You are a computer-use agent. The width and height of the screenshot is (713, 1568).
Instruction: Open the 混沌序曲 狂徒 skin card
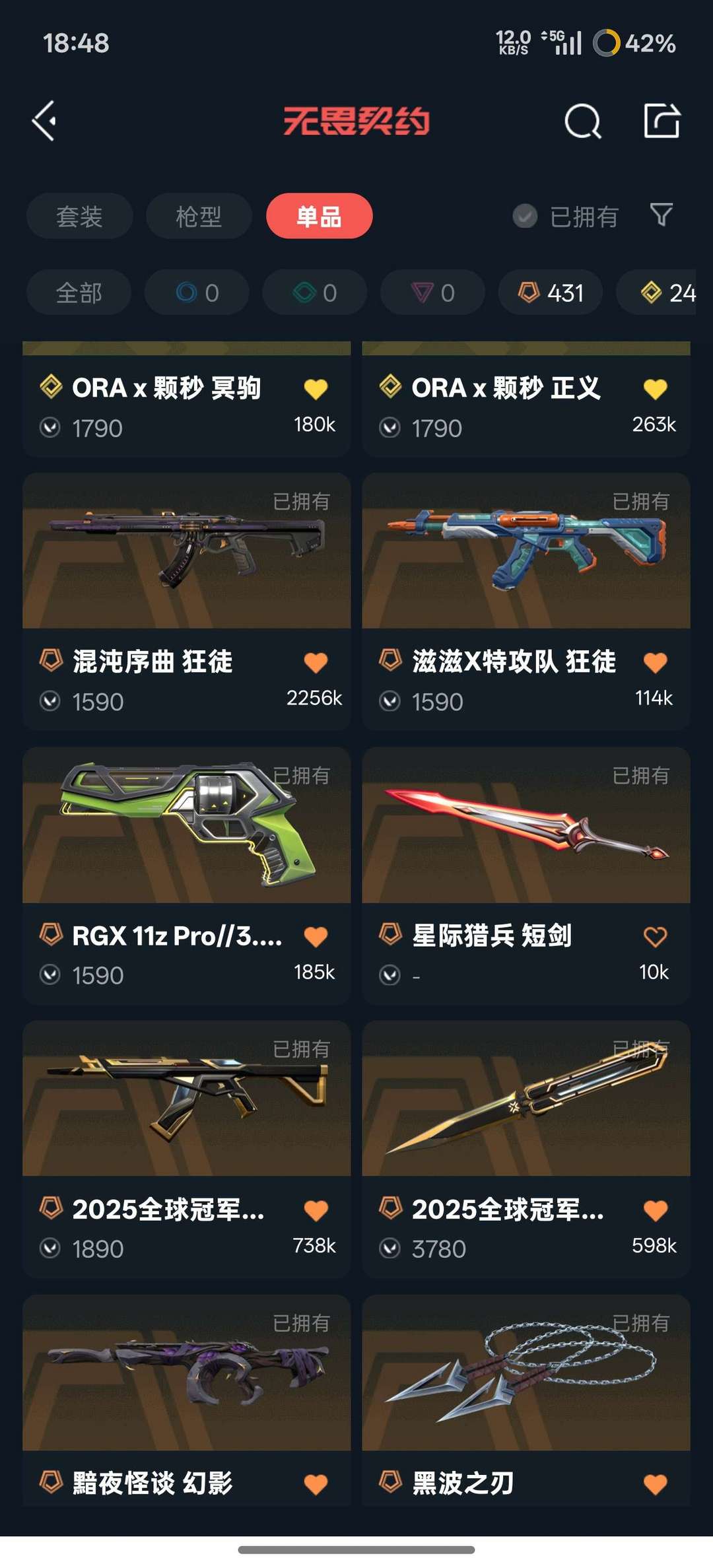coord(186,601)
